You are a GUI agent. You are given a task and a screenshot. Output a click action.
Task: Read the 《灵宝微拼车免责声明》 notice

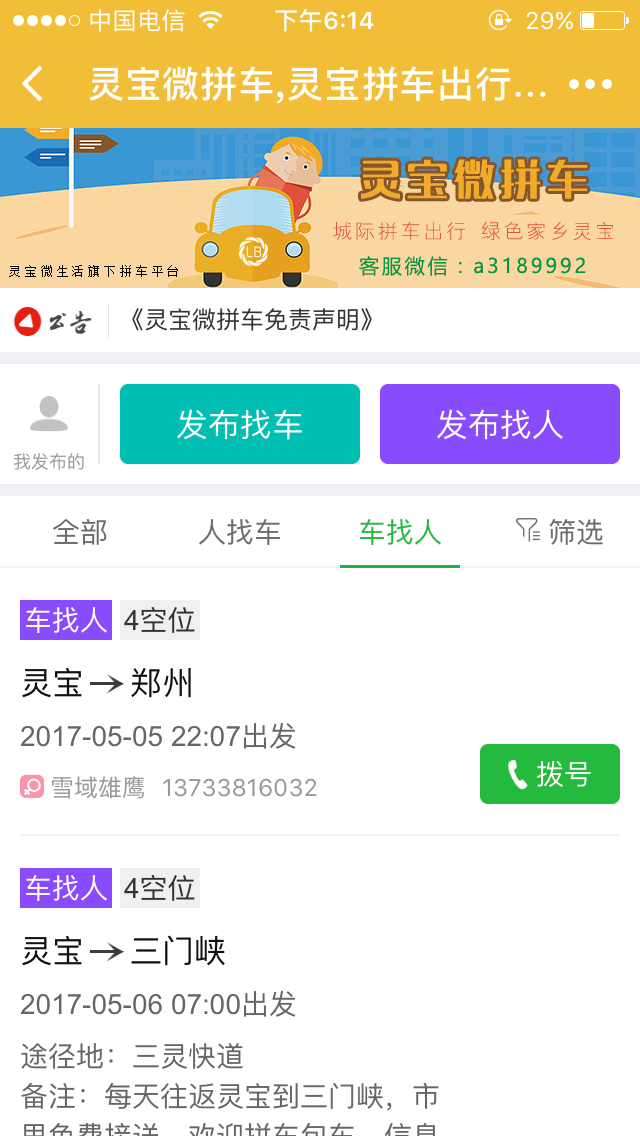[x=251, y=320]
